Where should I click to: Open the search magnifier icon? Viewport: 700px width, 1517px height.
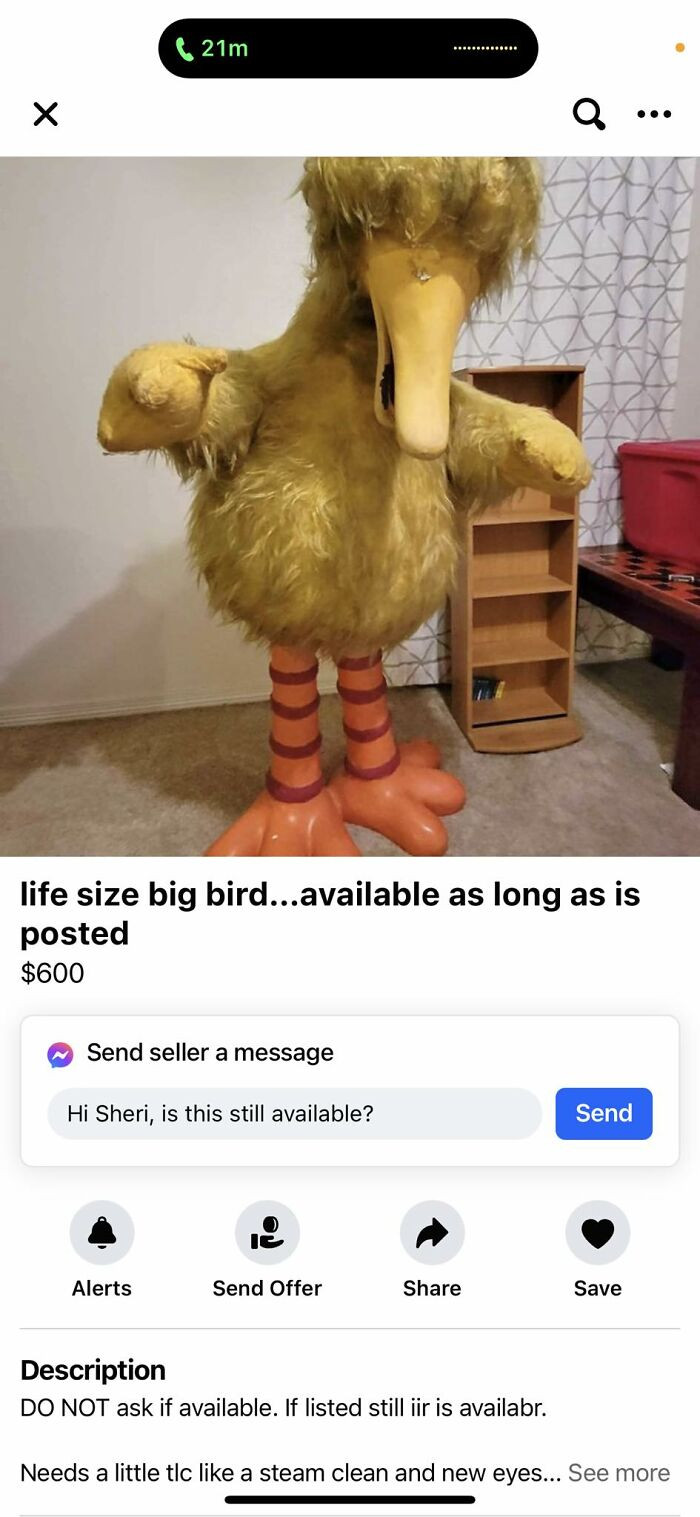coord(589,115)
